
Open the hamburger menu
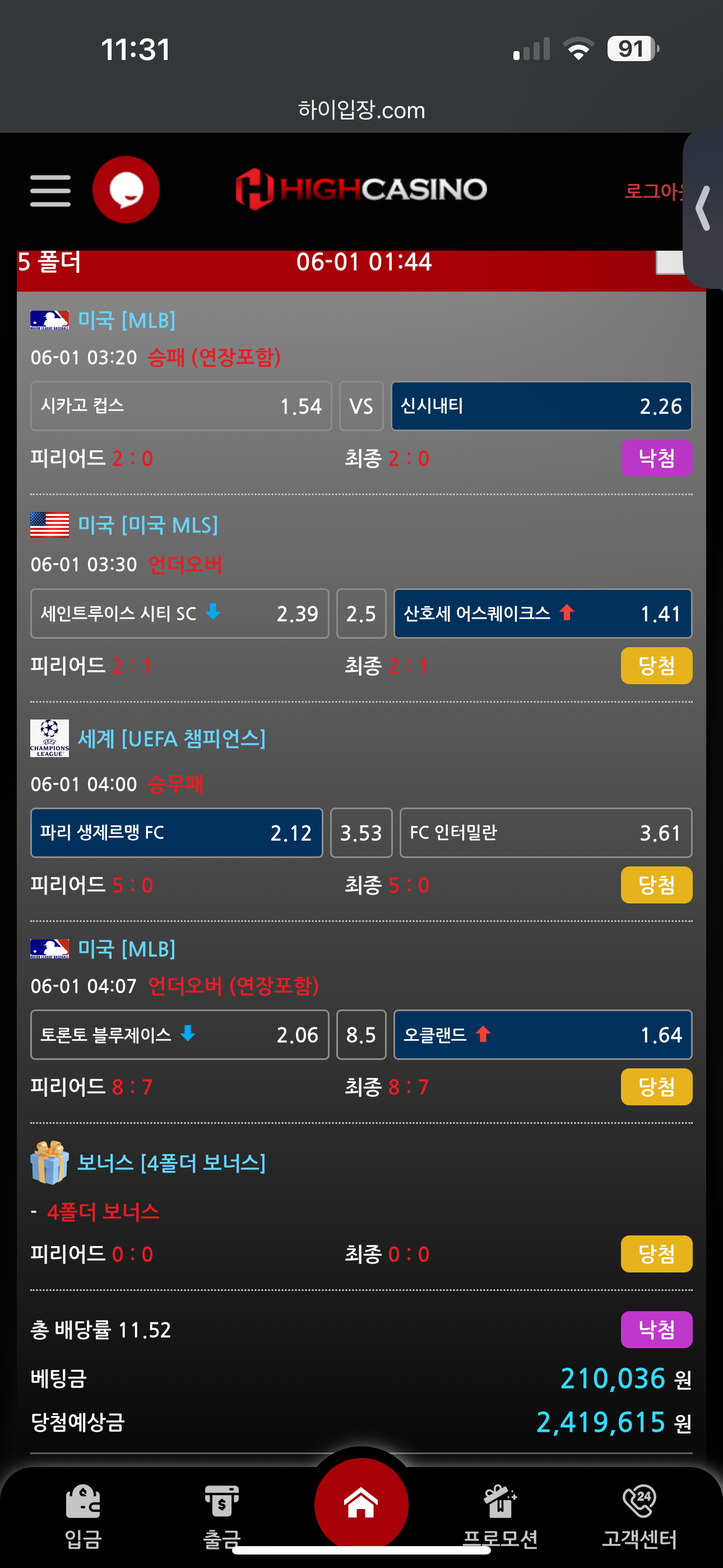pos(50,191)
